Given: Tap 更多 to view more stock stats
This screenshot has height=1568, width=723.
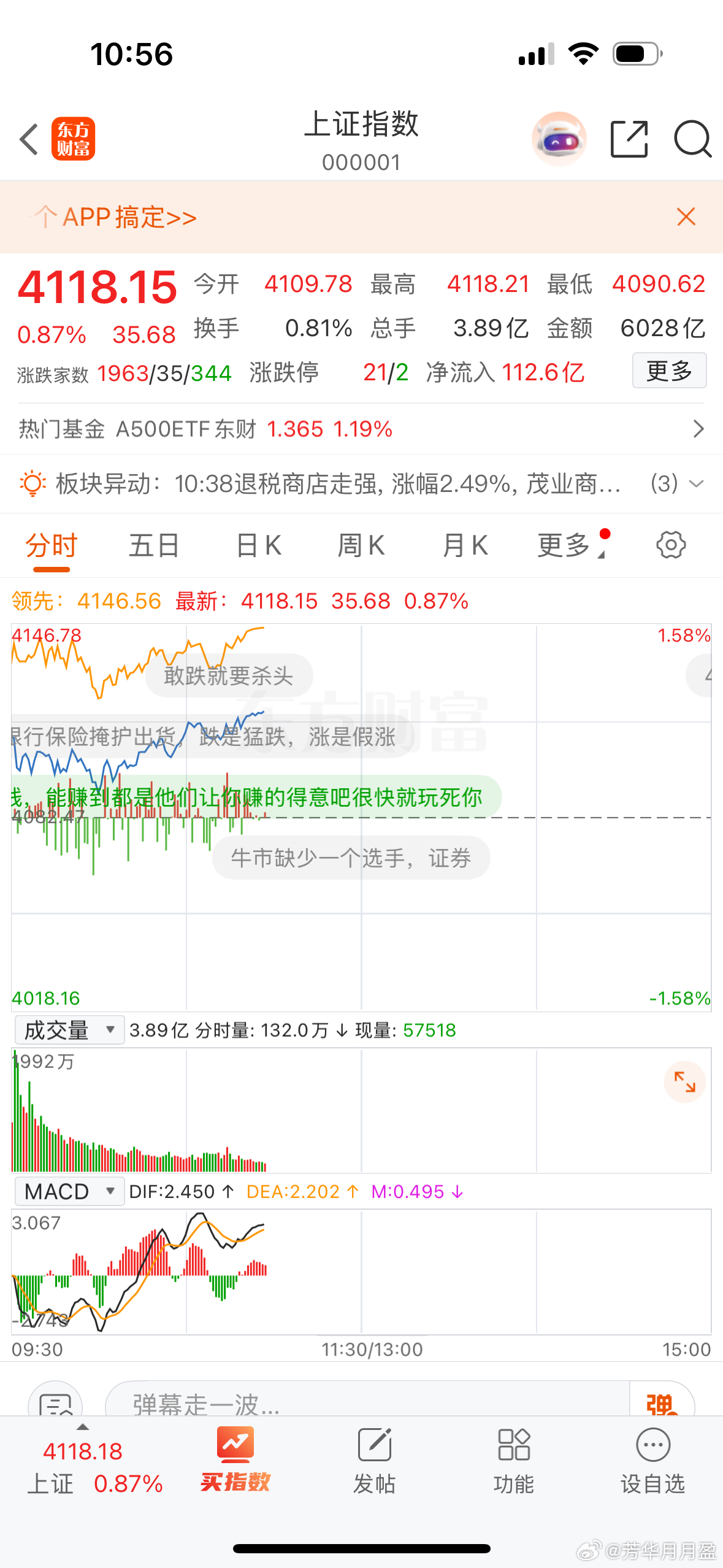Looking at the screenshot, I should [x=669, y=371].
